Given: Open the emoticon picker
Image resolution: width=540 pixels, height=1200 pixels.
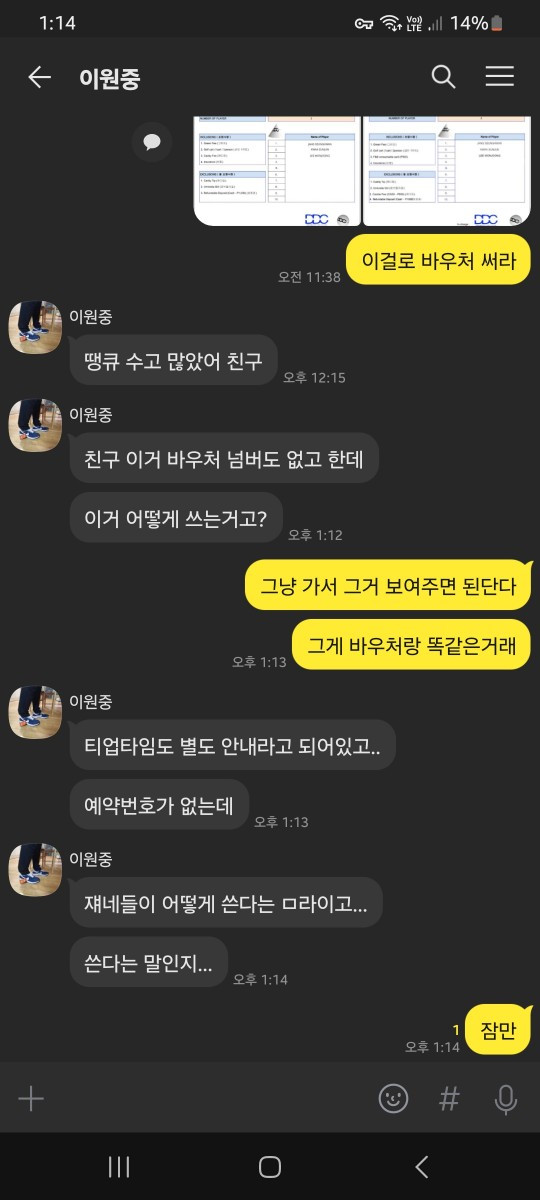Looking at the screenshot, I should [393, 1098].
